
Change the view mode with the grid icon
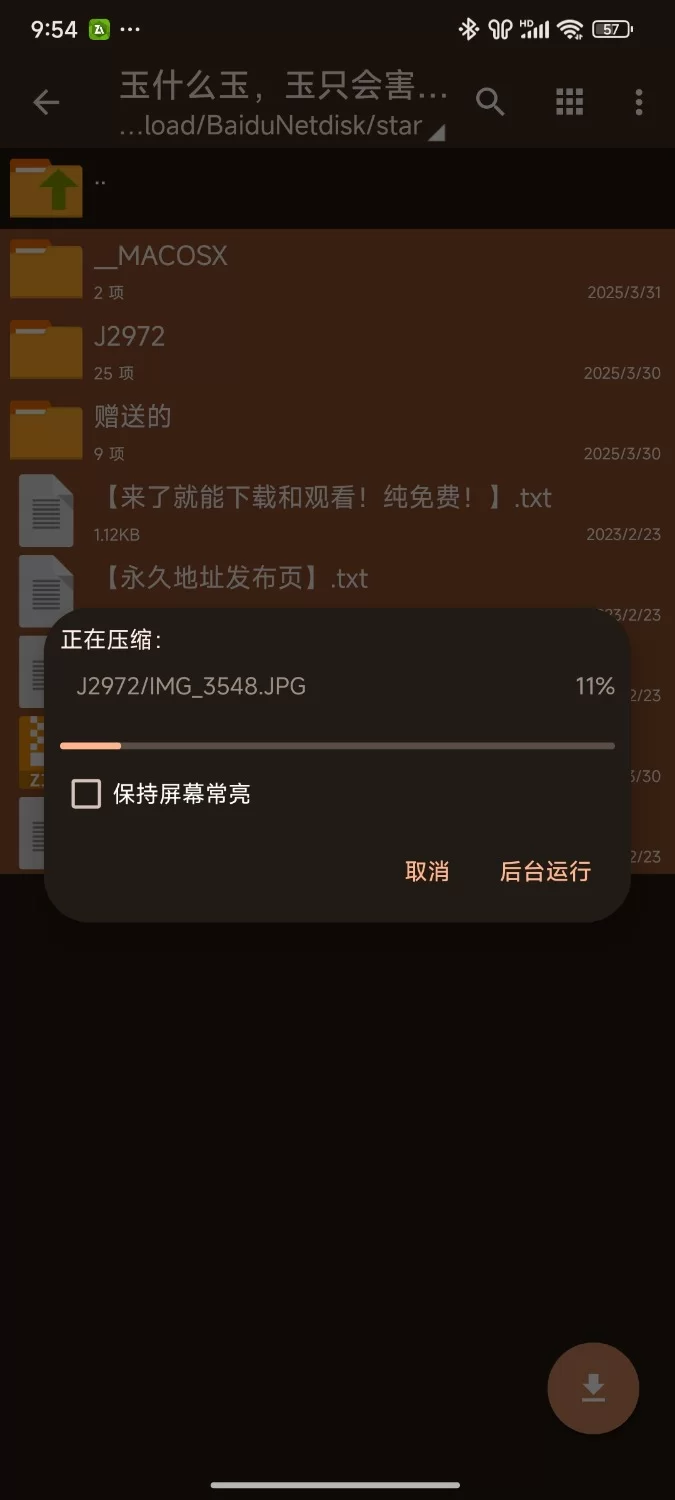pos(569,102)
